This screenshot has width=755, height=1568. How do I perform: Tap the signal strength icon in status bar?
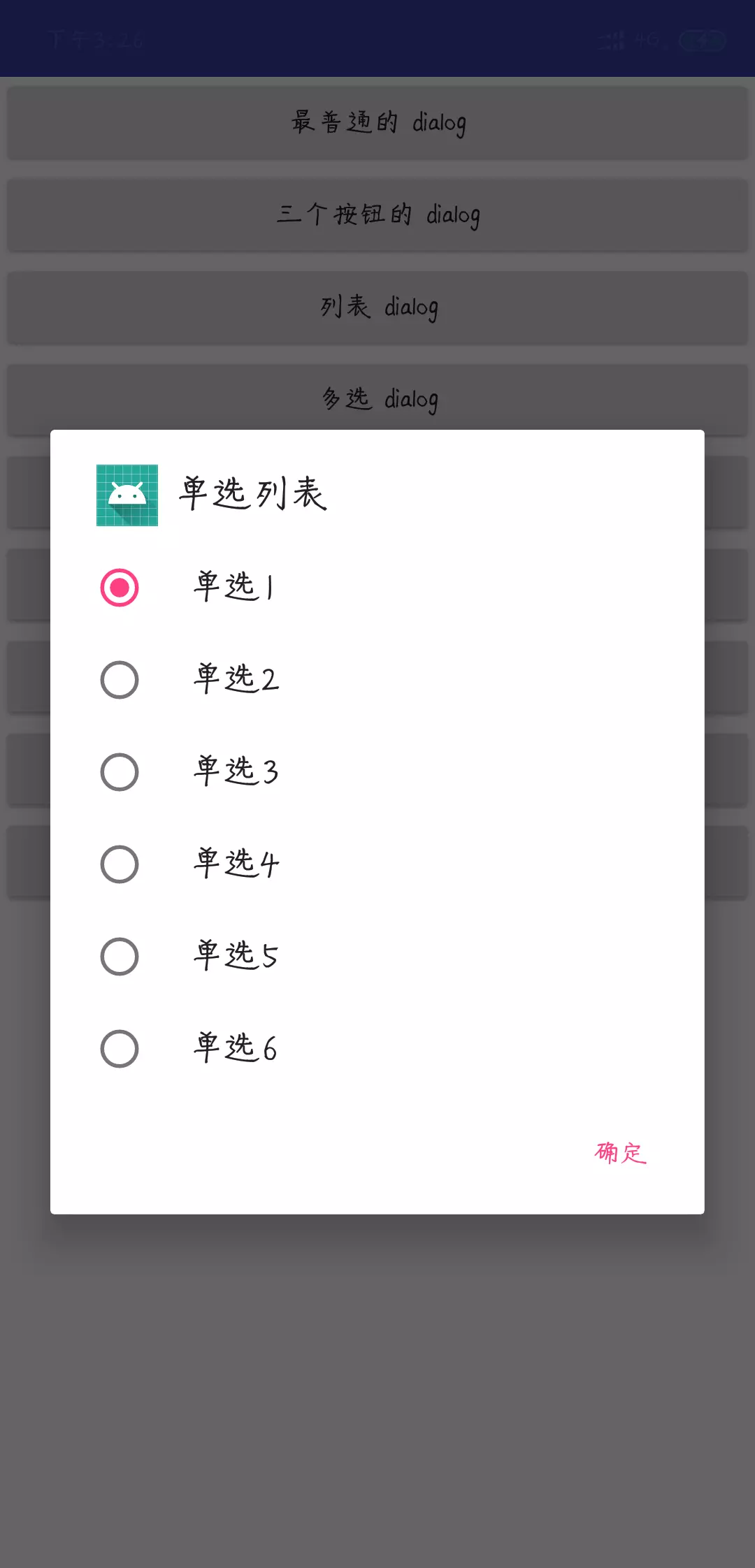pos(612,40)
